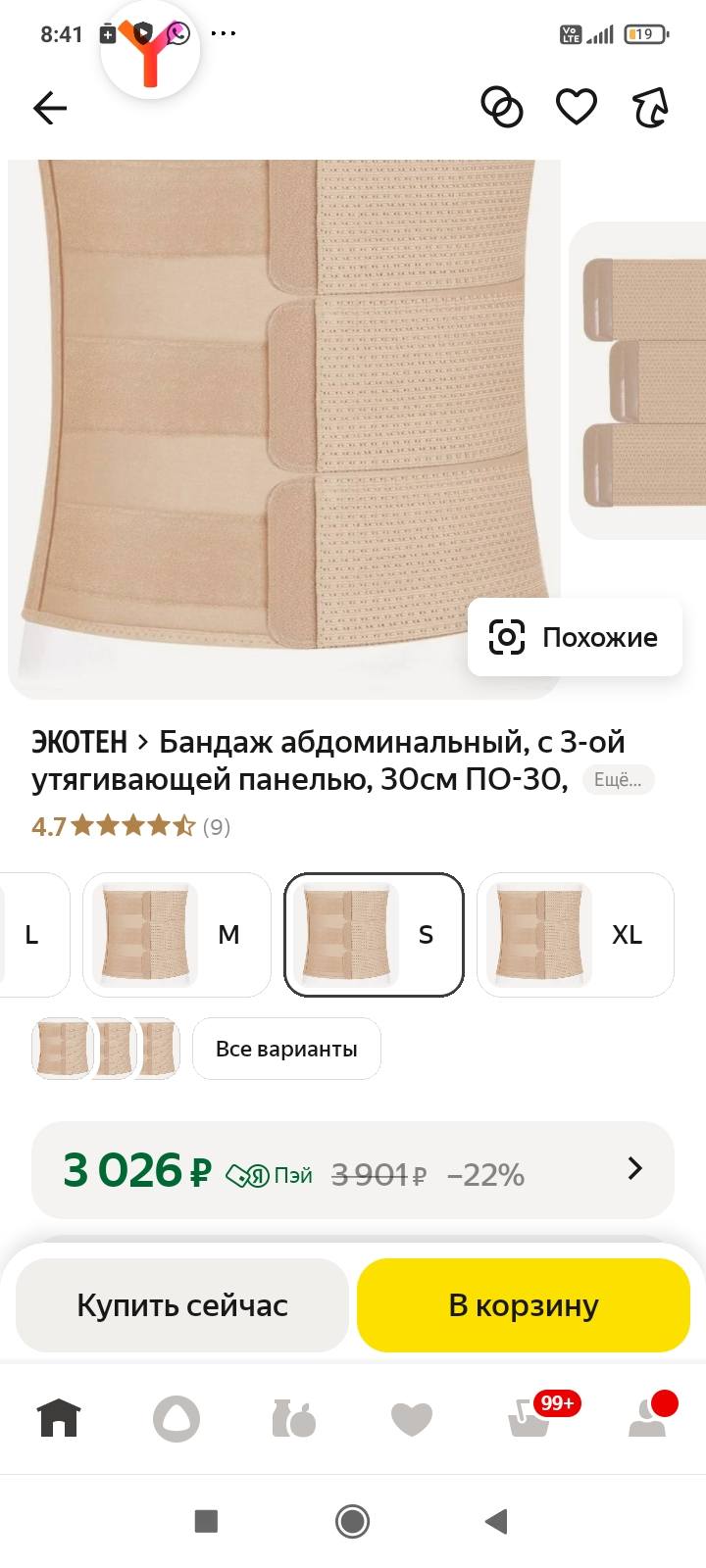Select size L variant
The height and width of the screenshot is (1568, 706).
point(32,934)
